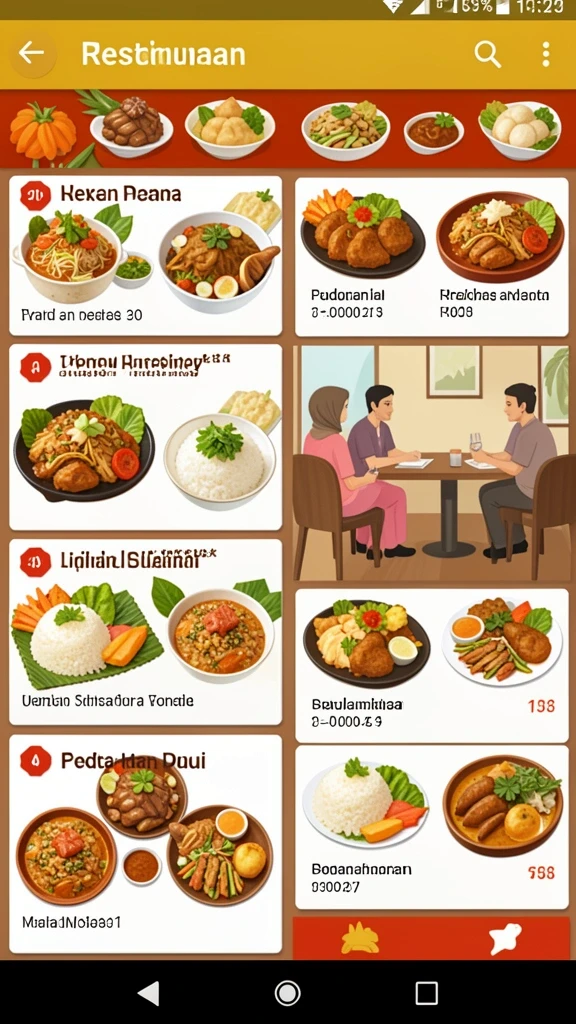Viewport: 576px width, 1024px height.
Task: Tap the yellow icon button on red bar
Action: click(x=360, y=939)
